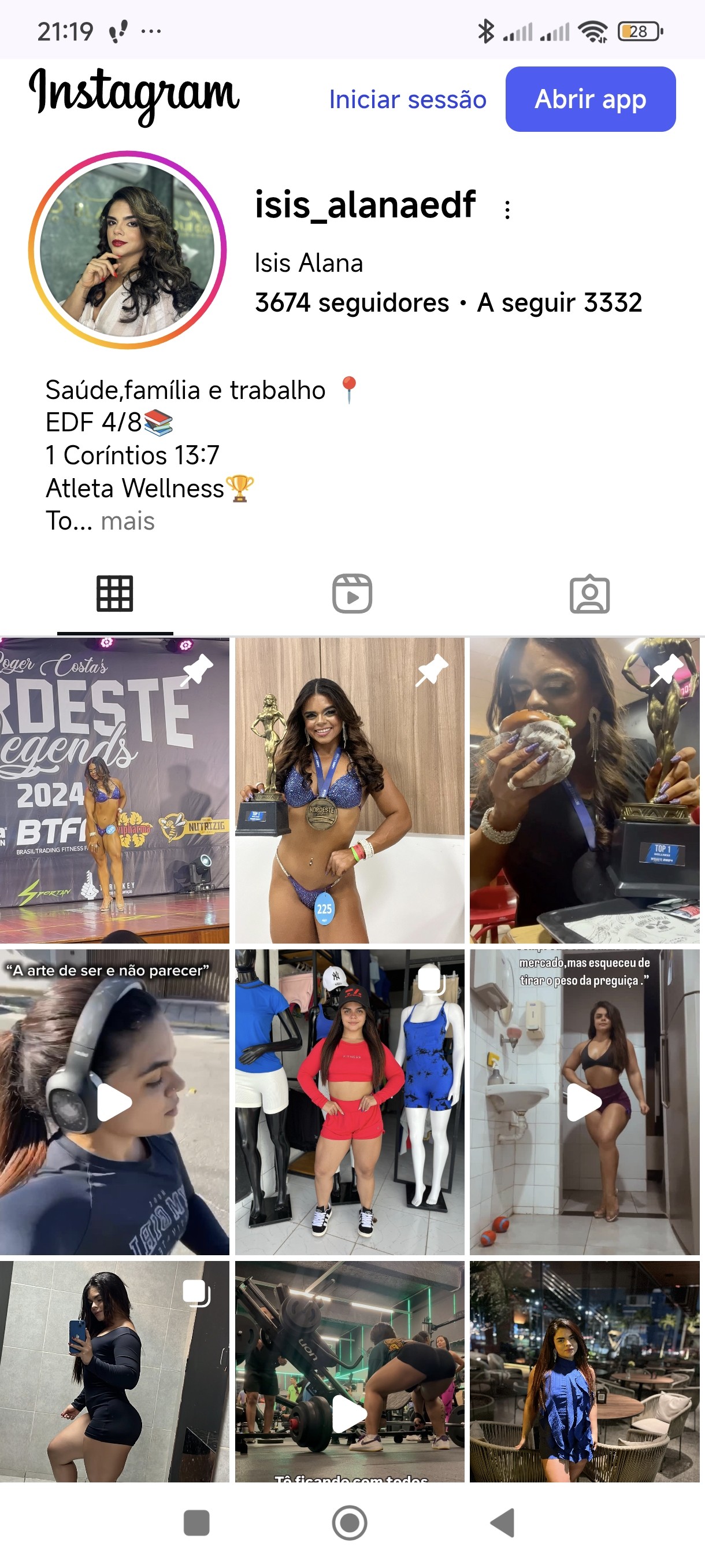The width and height of the screenshot is (705, 1568).
Task: Open the red outfit carousel post
Action: pyautogui.click(x=349, y=1102)
